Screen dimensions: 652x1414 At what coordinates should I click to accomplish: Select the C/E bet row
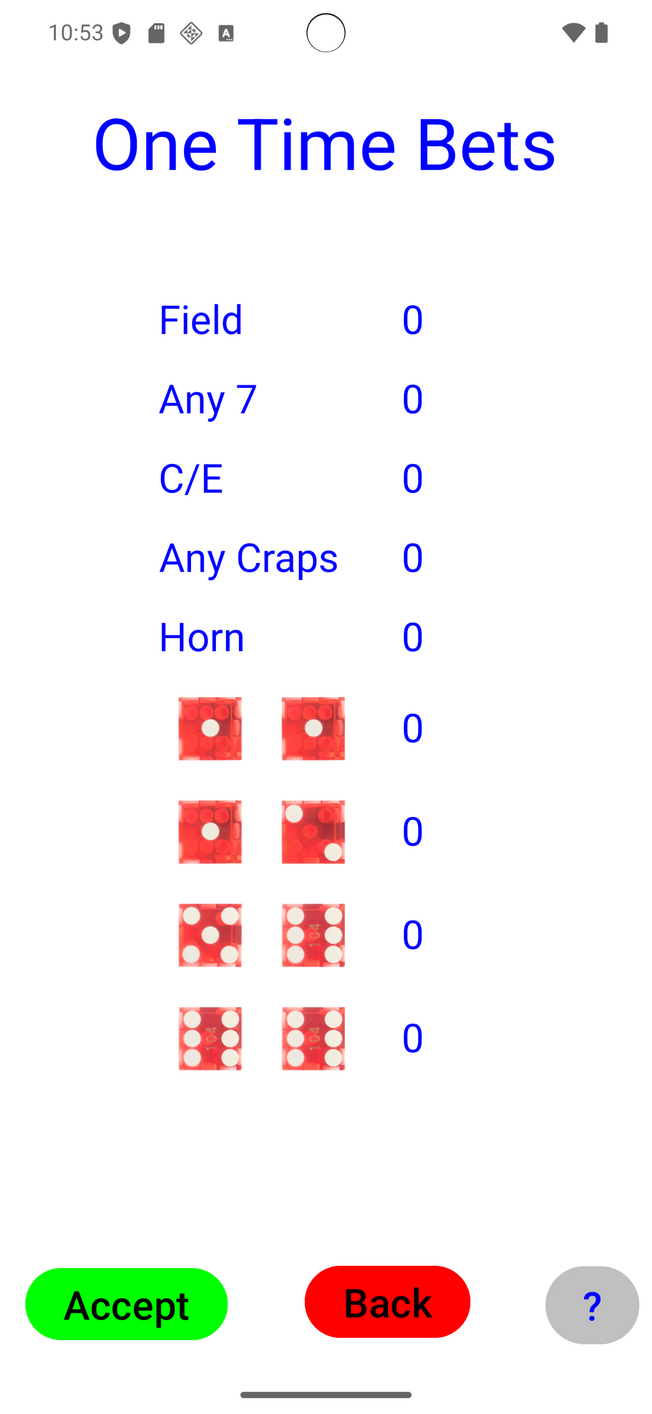pyautogui.click(x=191, y=479)
